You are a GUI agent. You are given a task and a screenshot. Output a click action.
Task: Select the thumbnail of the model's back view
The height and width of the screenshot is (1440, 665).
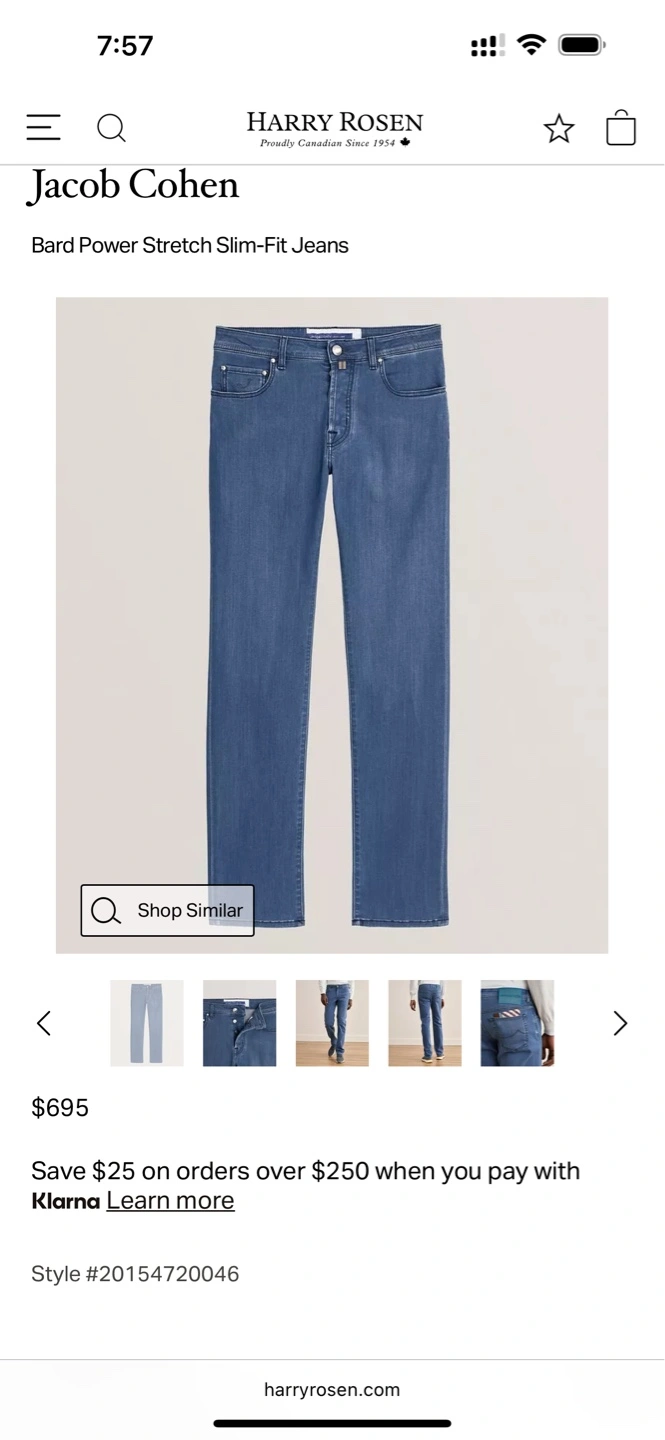(x=425, y=1023)
